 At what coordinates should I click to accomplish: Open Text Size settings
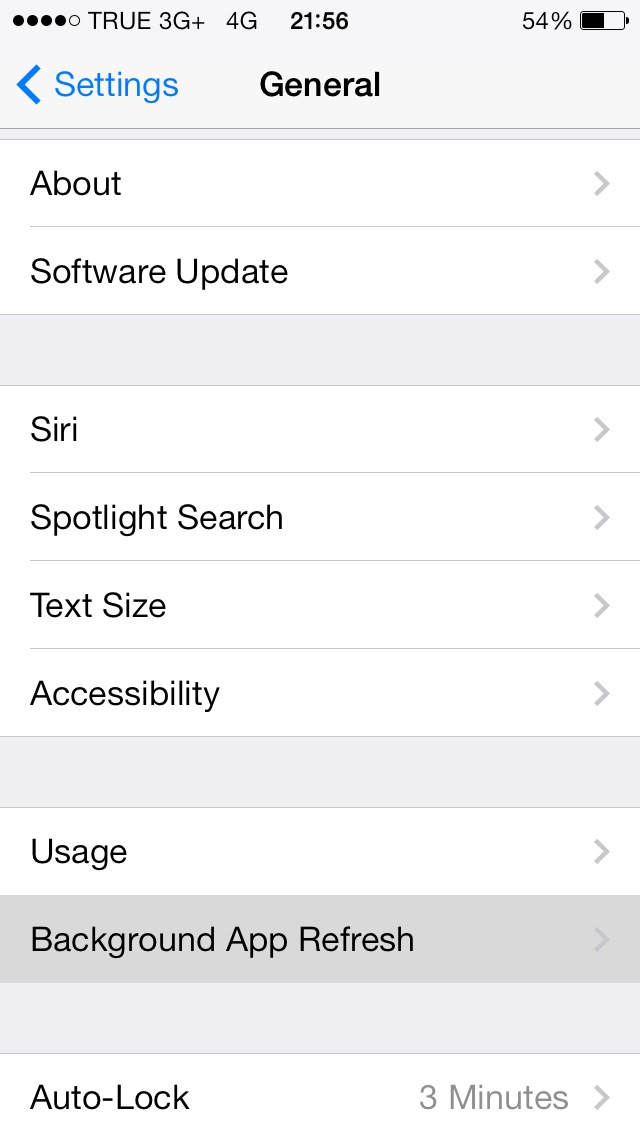[x=320, y=605]
